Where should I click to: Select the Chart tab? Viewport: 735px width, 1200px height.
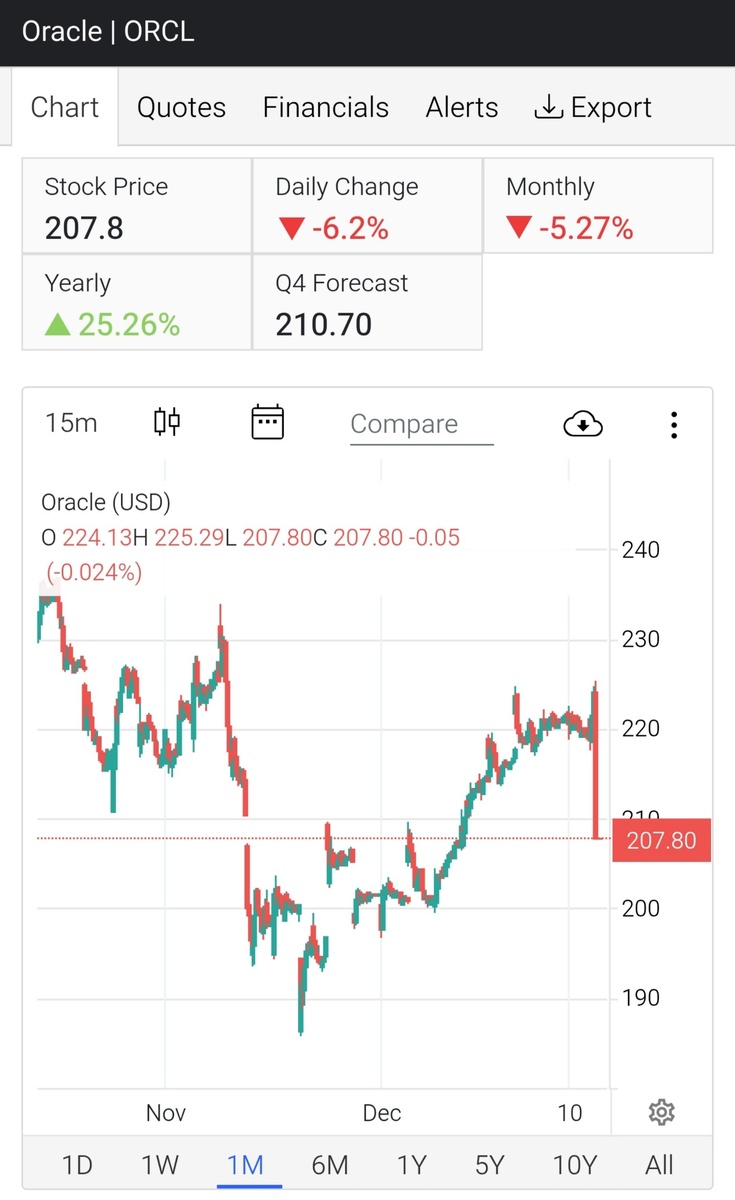point(65,107)
